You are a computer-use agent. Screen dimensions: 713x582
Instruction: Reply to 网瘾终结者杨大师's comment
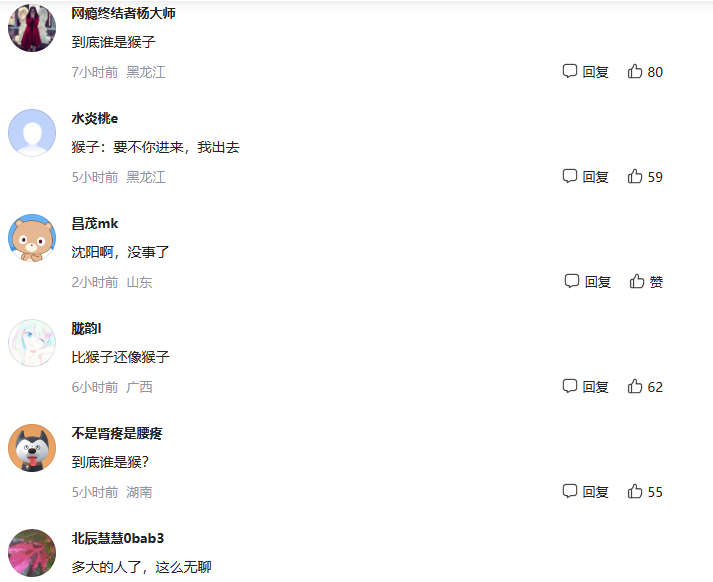pyautogui.click(x=586, y=72)
